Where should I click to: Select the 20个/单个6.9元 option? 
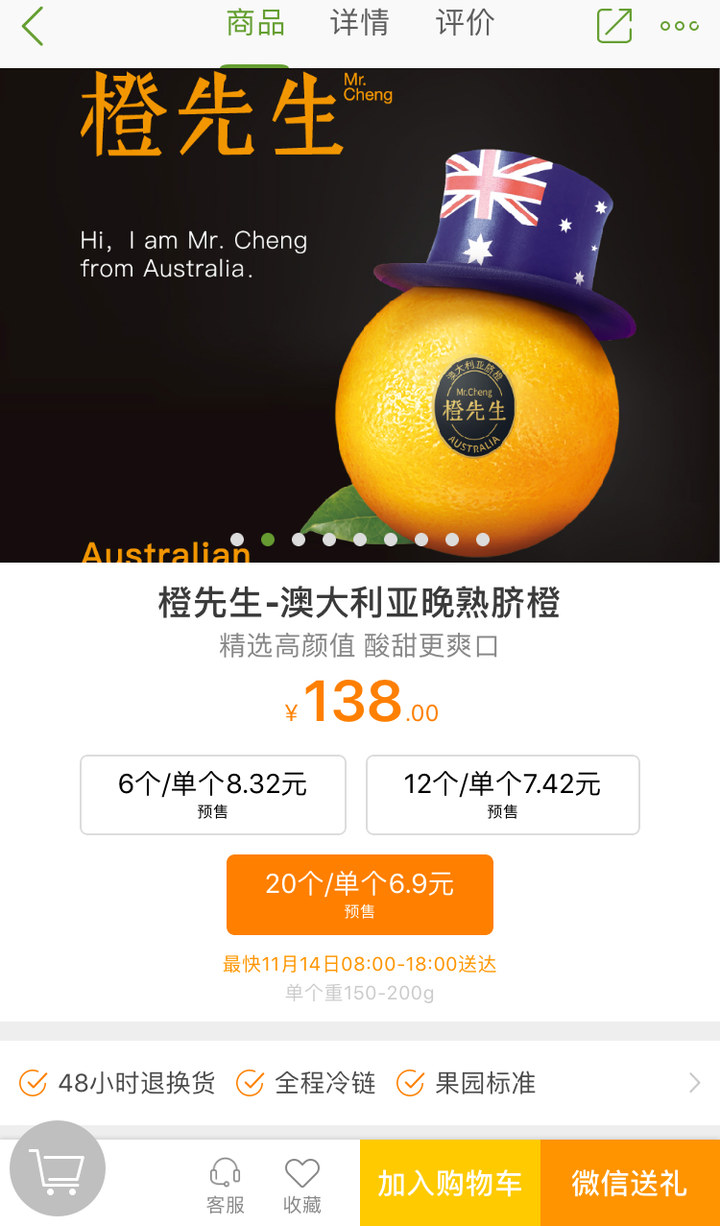pos(359,894)
